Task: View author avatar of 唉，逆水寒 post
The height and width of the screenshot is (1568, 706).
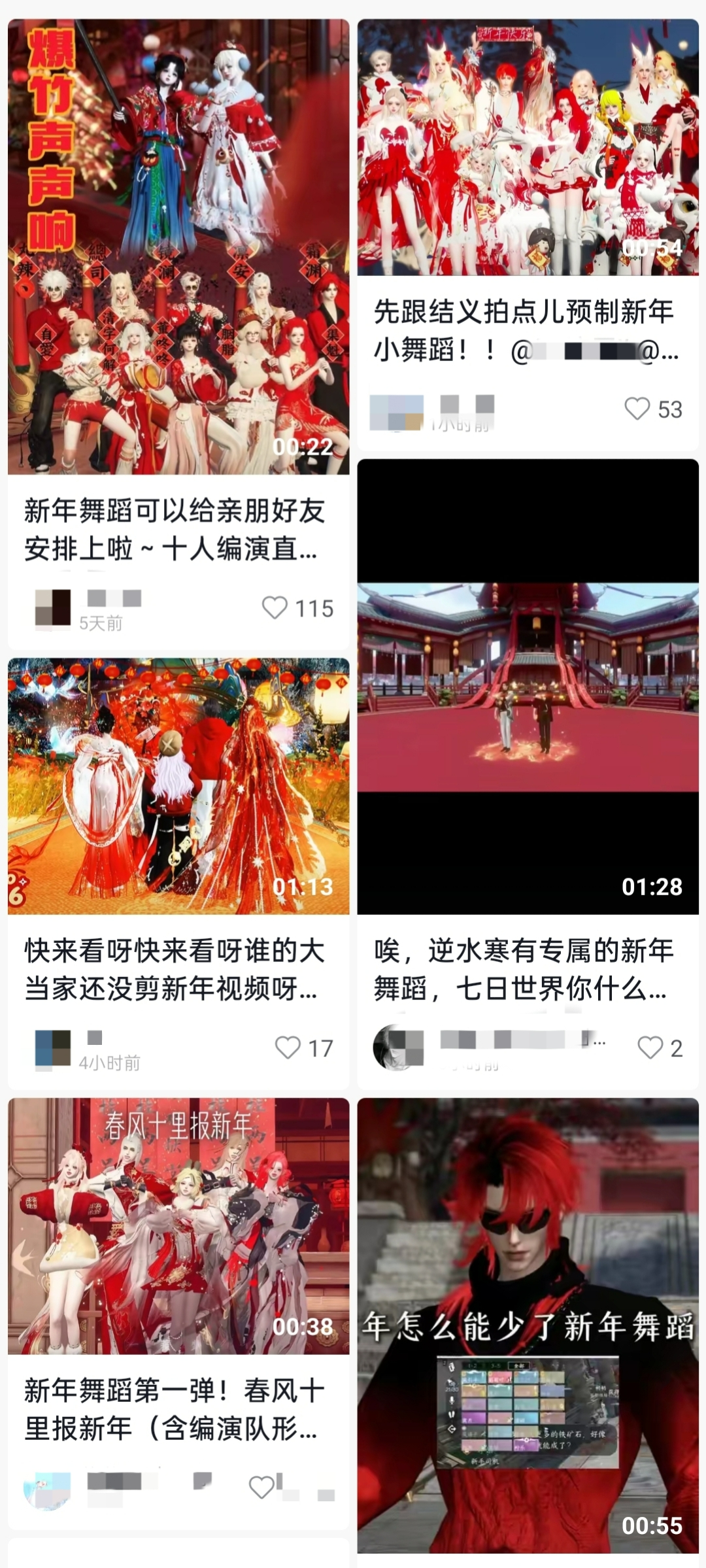Action: (x=397, y=1047)
